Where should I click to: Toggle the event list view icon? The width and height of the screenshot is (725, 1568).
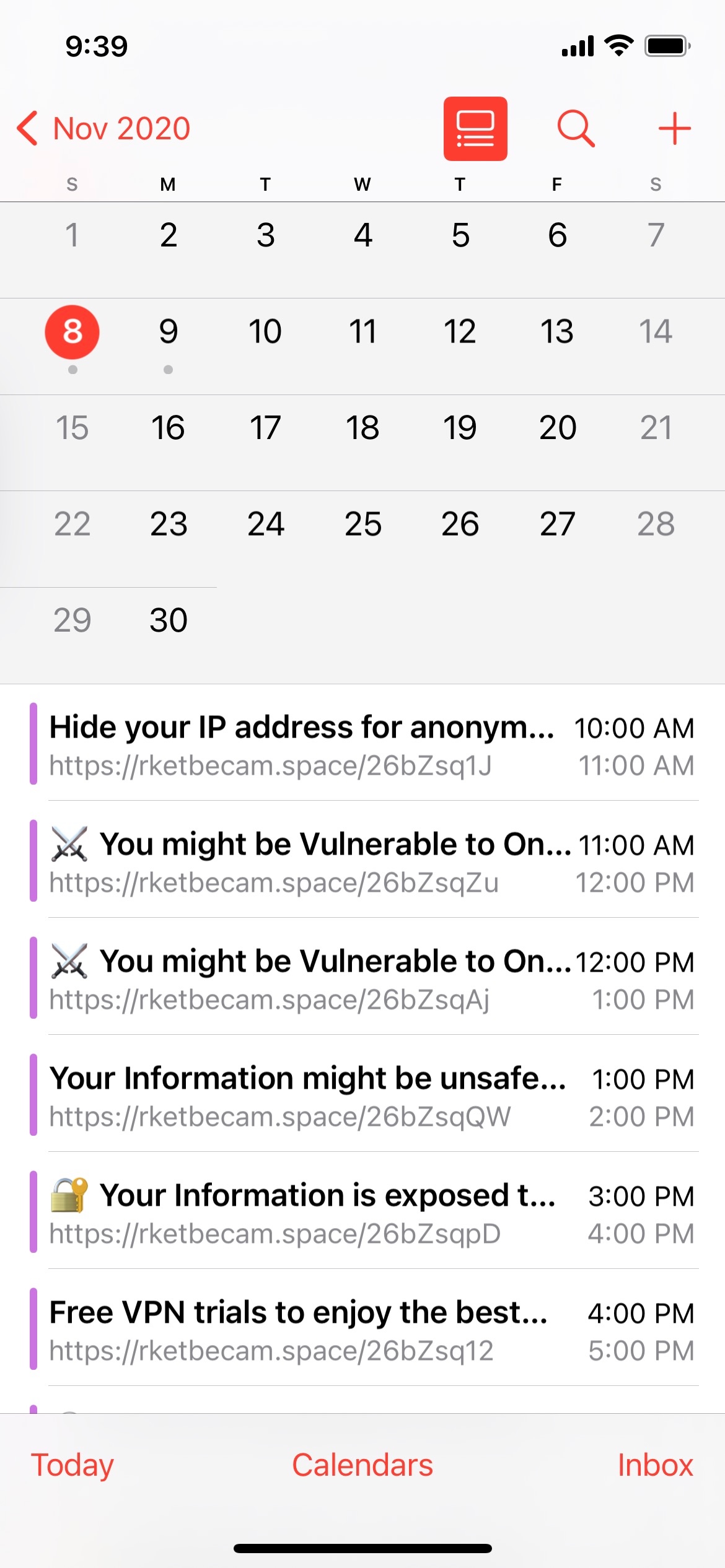(x=475, y=129)
